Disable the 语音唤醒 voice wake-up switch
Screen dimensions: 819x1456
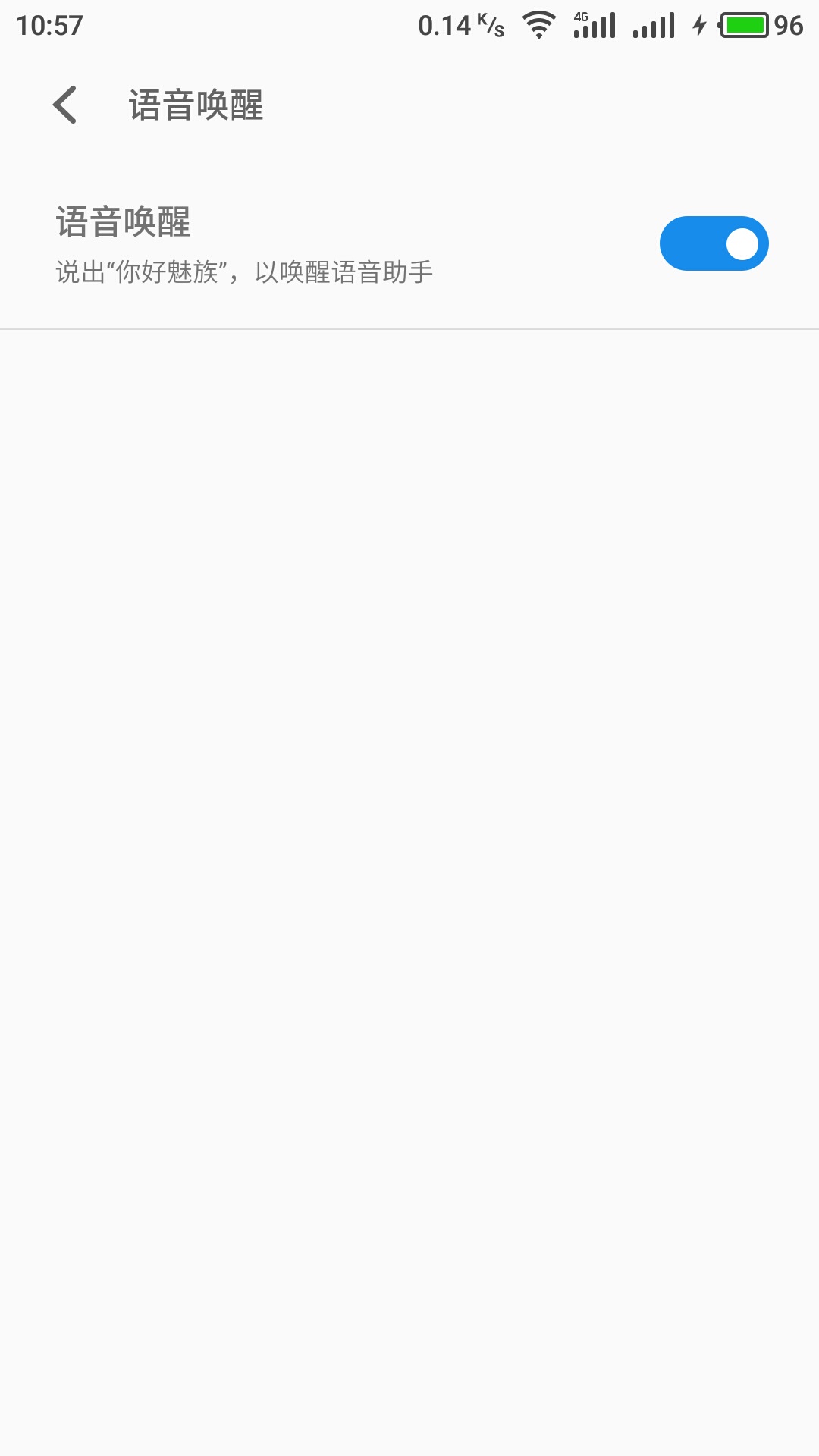714,243
